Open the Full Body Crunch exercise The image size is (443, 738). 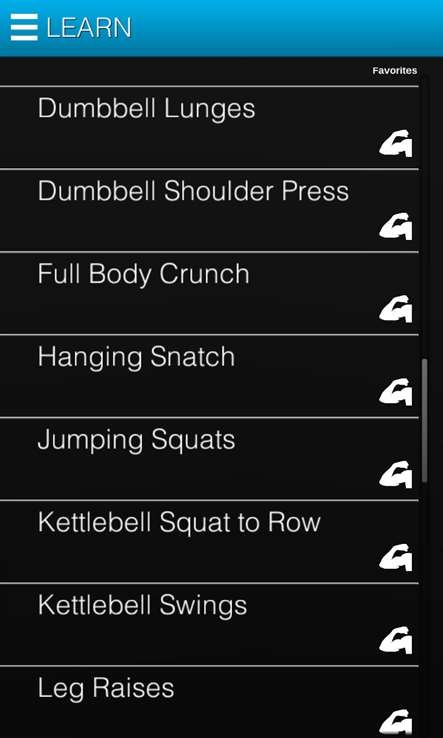click(209, 293)
